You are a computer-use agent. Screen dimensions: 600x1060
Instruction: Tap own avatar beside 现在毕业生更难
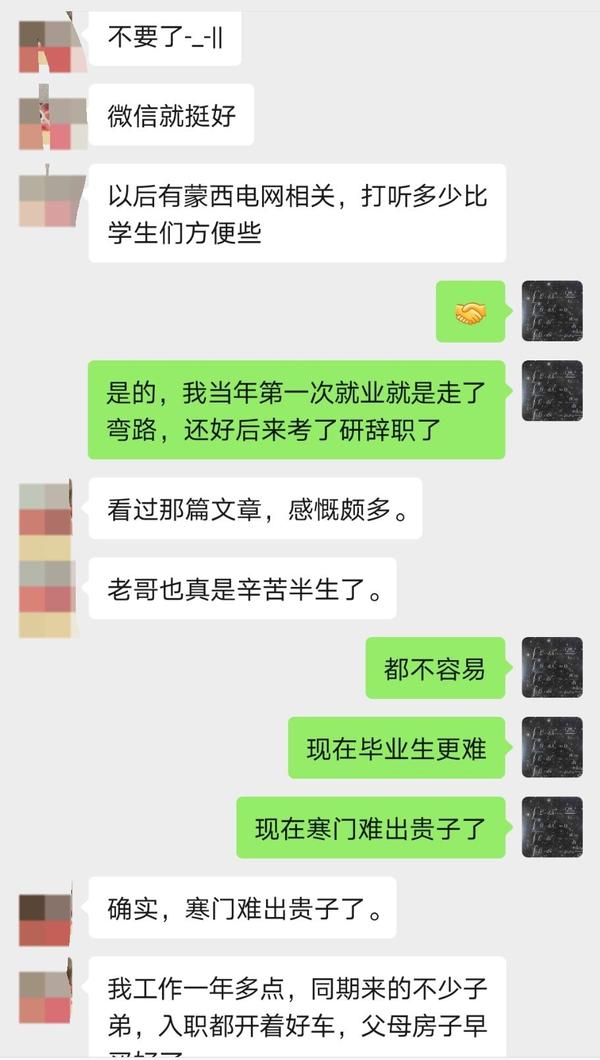(x=552, y=747)
